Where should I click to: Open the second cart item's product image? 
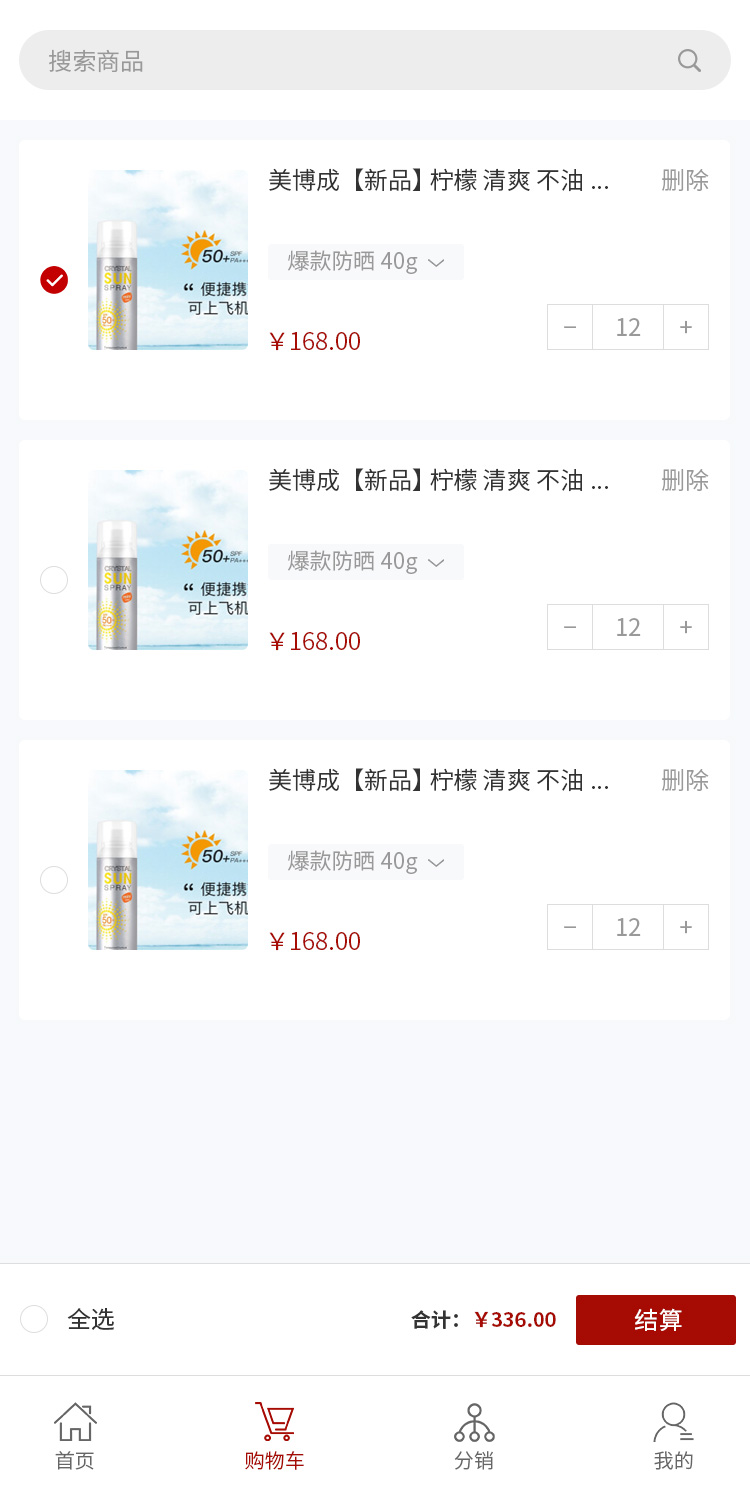click(x=168, y=560)
